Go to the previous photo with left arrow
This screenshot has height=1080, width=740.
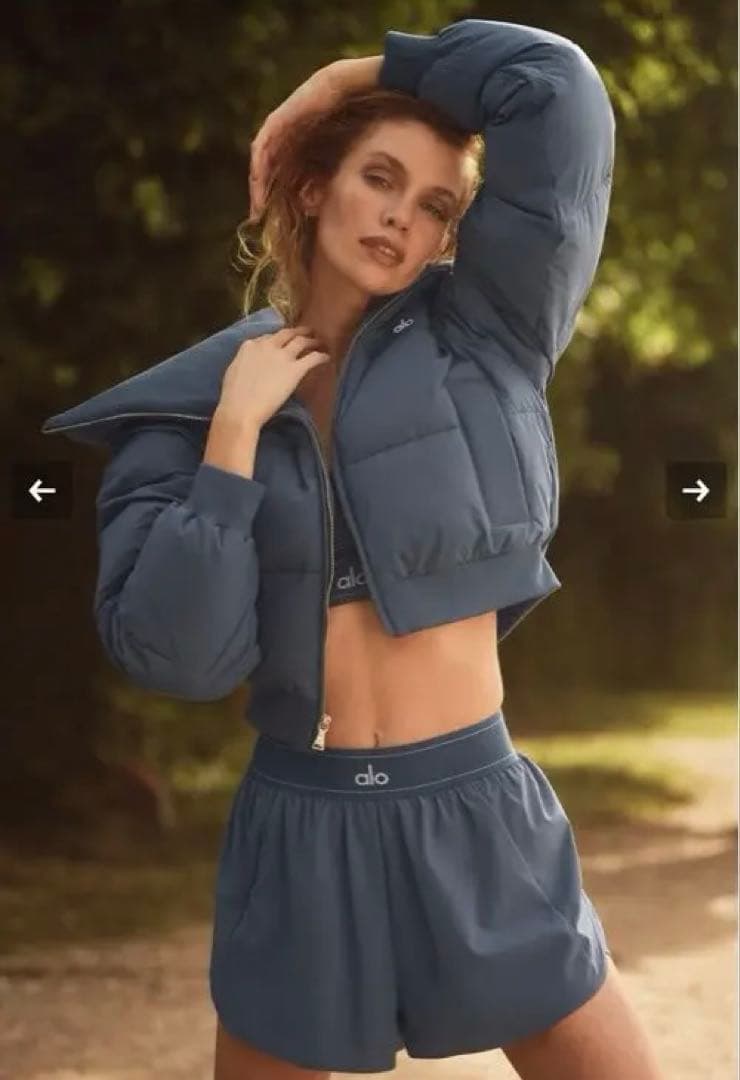click(x=41, y=490)
